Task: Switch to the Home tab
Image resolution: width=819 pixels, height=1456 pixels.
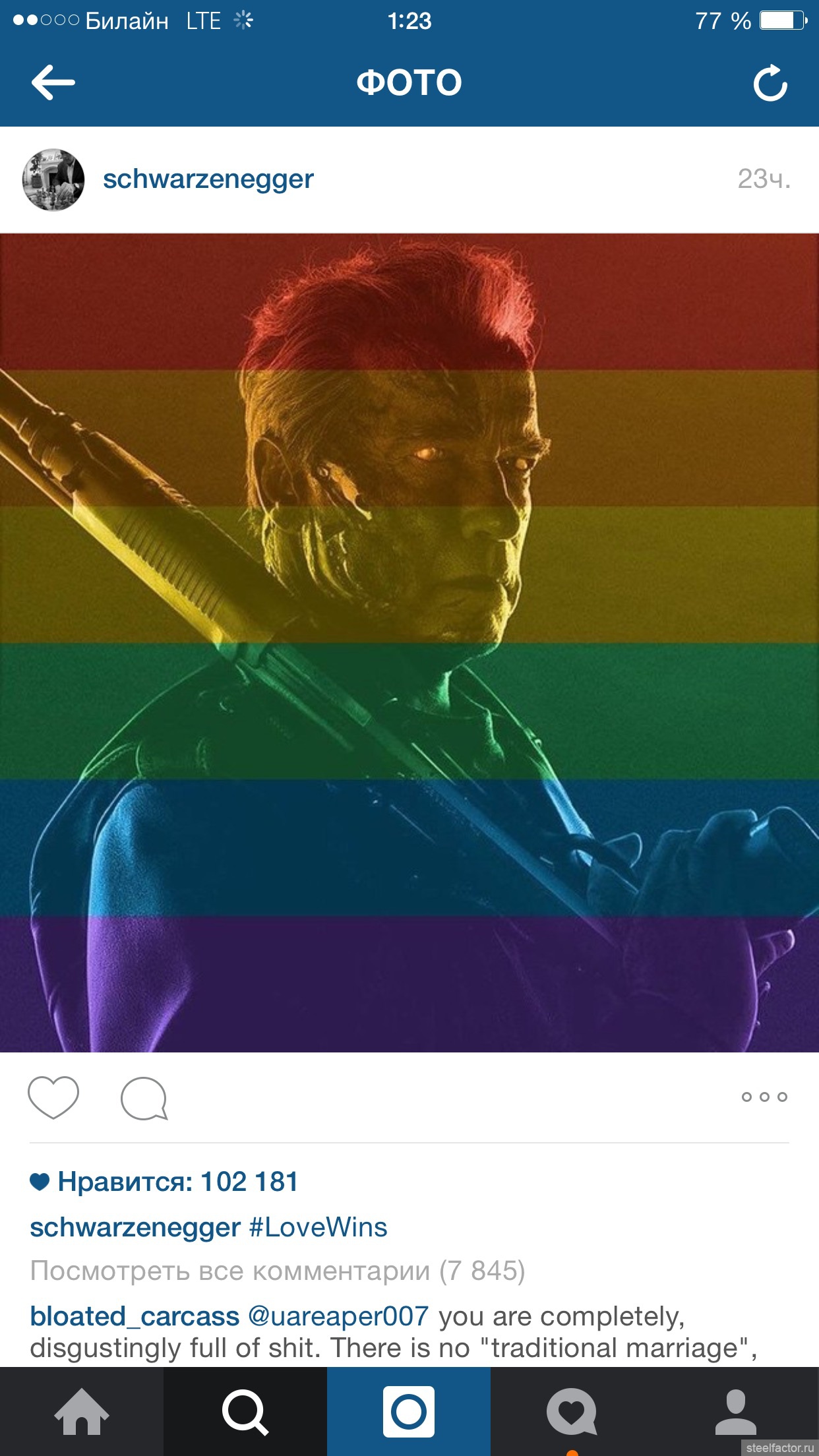Action: (82, 1411)
